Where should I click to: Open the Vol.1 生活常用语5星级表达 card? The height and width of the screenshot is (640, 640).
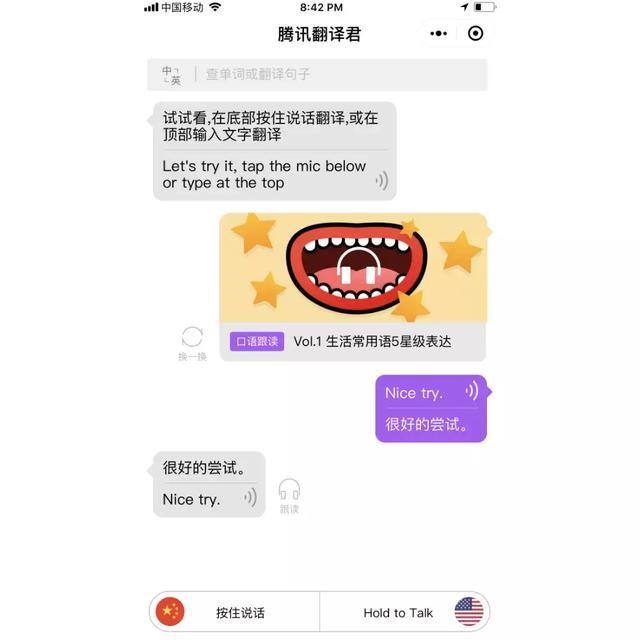point(353,286)
